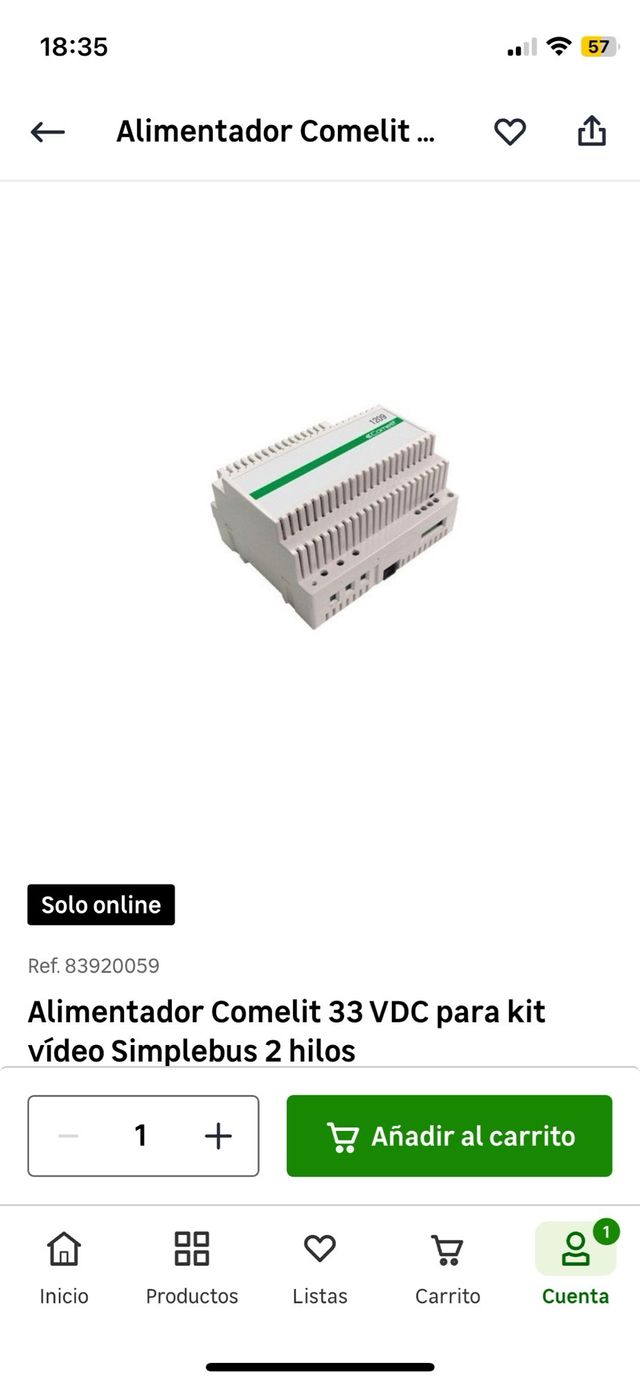Screen dimensions: 640x1385
Task: Decrease quantity with the minus button
Action: pyautogui.click(x=68, y=1136)
